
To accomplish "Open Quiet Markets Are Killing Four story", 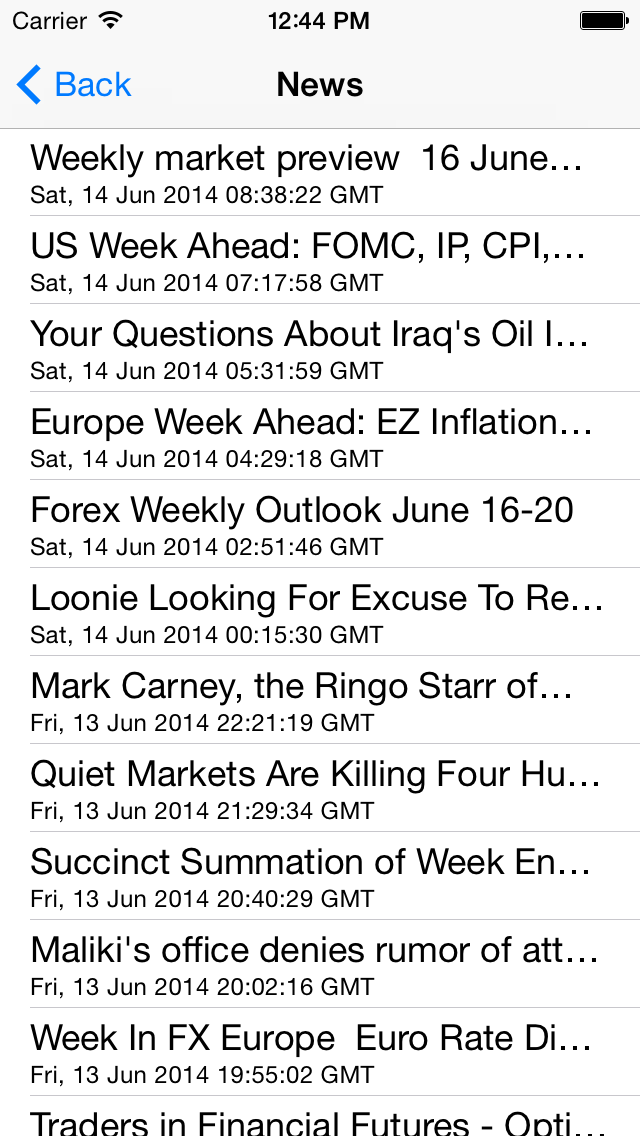I will (320, 788).
